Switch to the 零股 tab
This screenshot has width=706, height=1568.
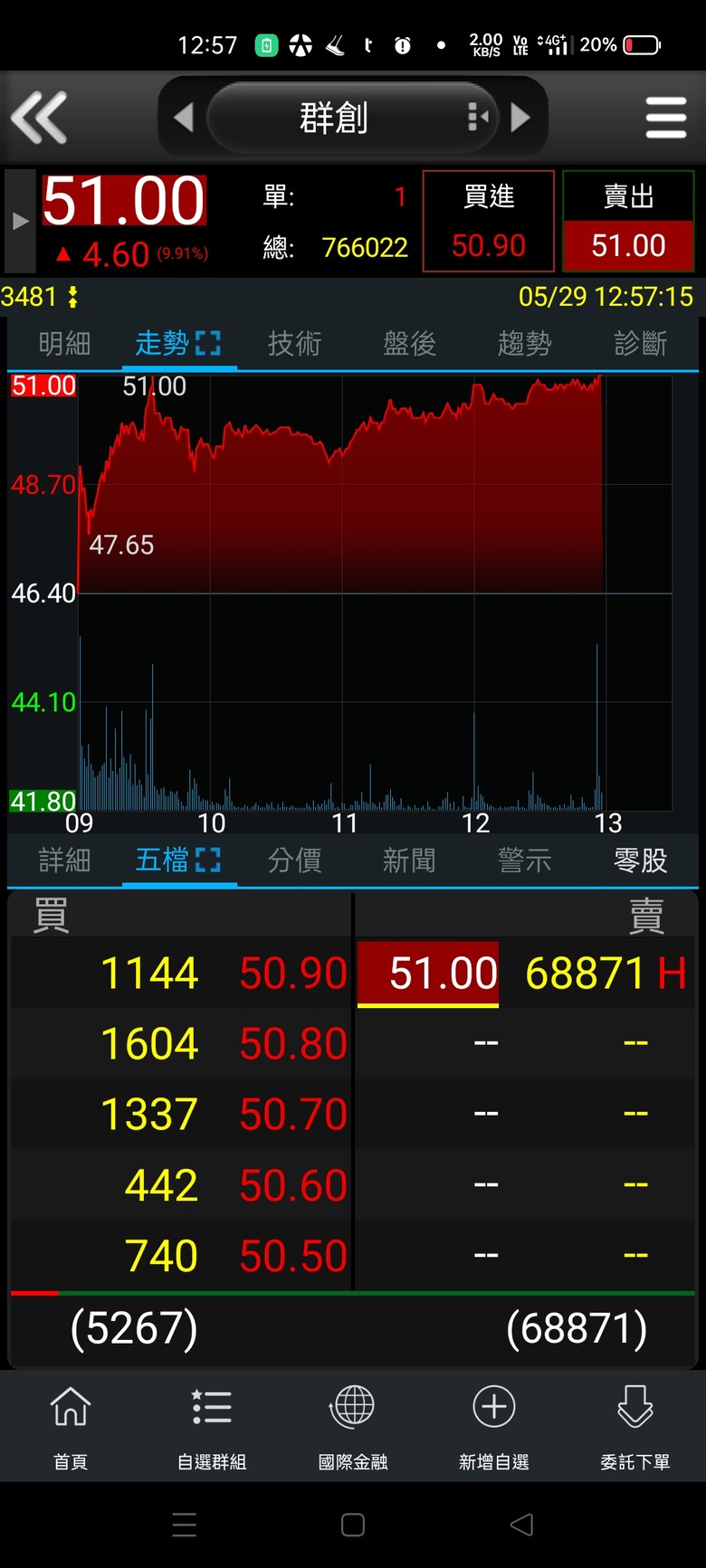pyautogui.click(x=640, y=860)
